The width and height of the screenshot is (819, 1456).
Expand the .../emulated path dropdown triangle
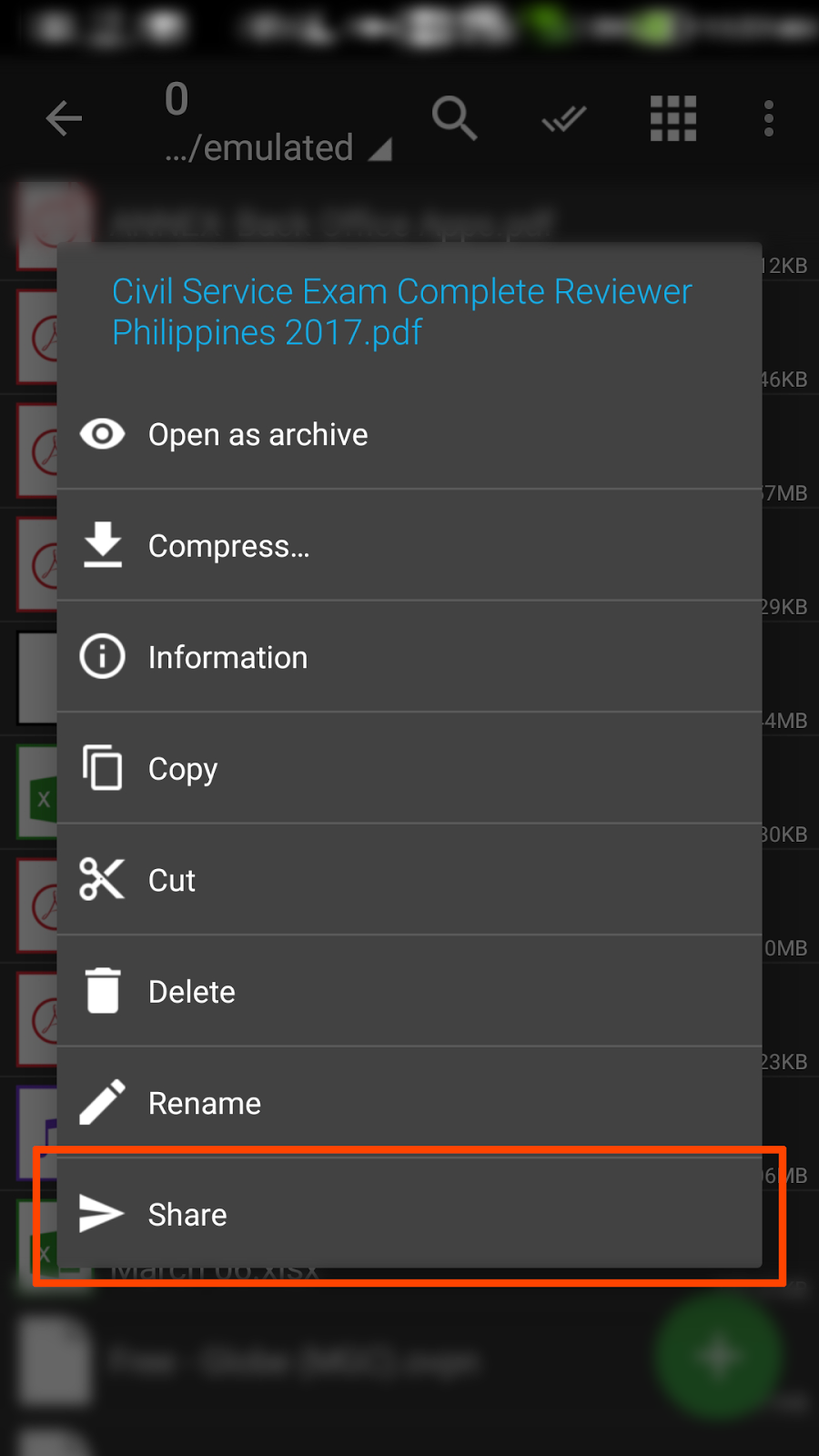tap(379, 150)
